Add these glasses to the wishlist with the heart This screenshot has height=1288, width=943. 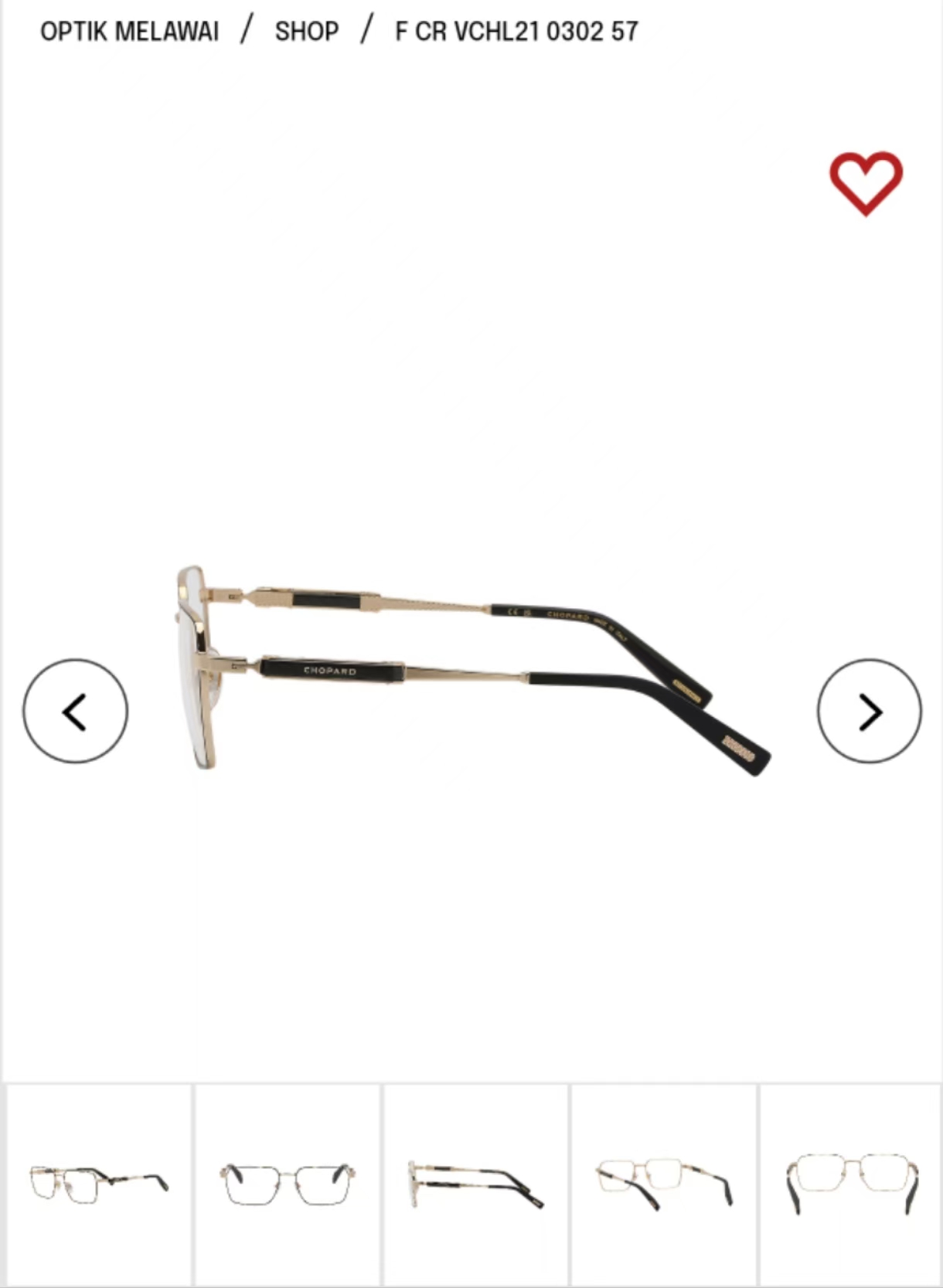866,183
